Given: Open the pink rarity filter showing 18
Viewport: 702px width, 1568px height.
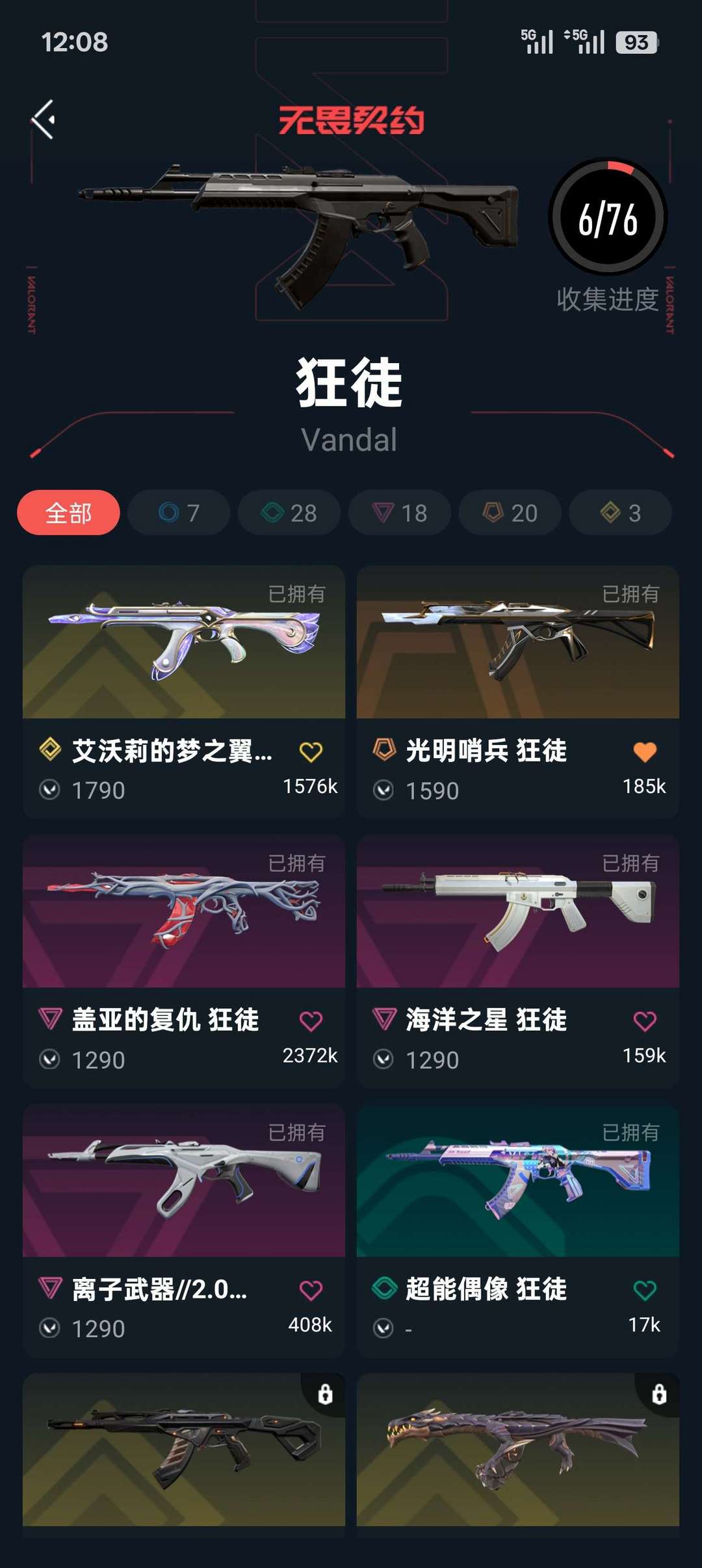Looking at the screenshot, I should [399, 512].
